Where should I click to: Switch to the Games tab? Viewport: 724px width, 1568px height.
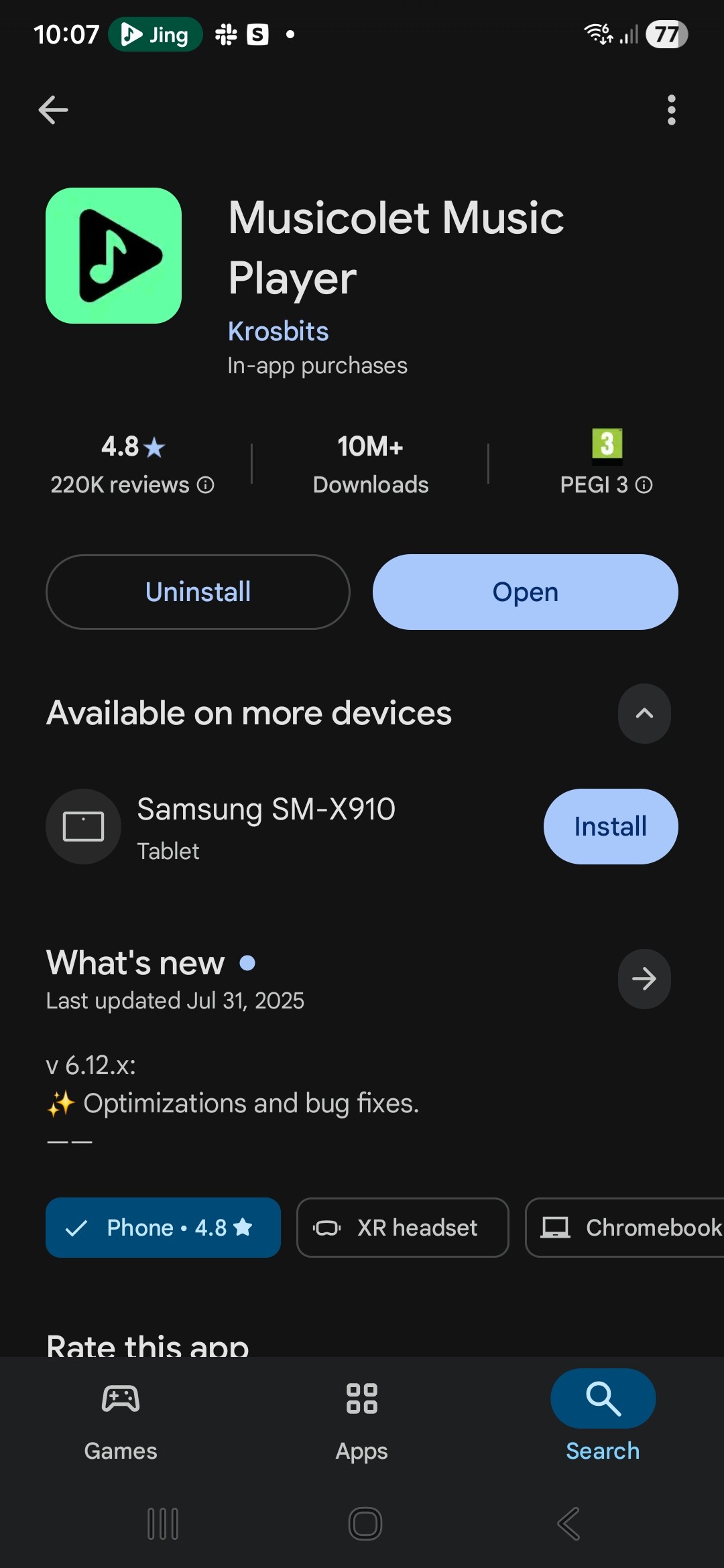(121, 1415)
